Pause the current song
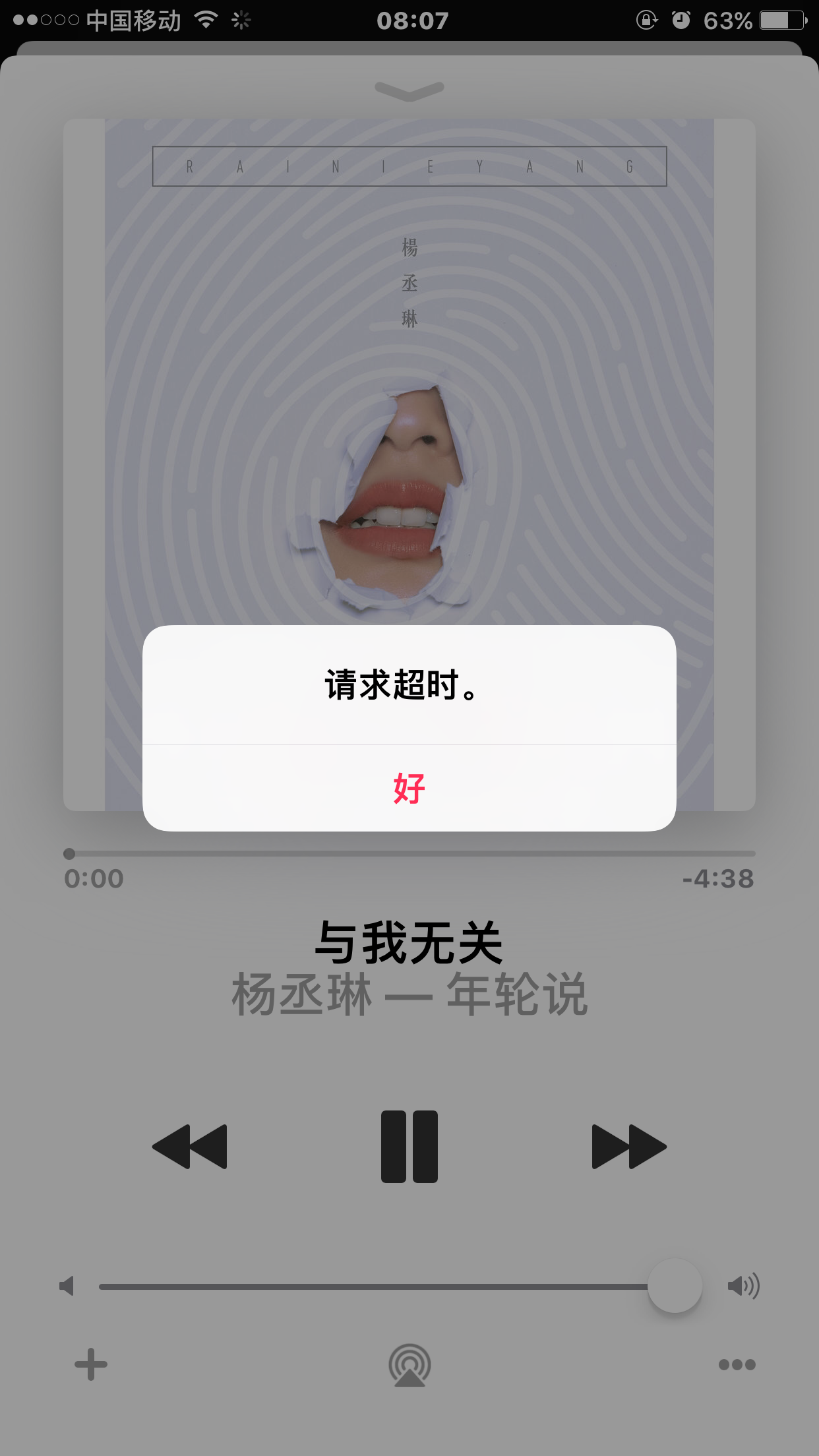 click(409, 1147)
